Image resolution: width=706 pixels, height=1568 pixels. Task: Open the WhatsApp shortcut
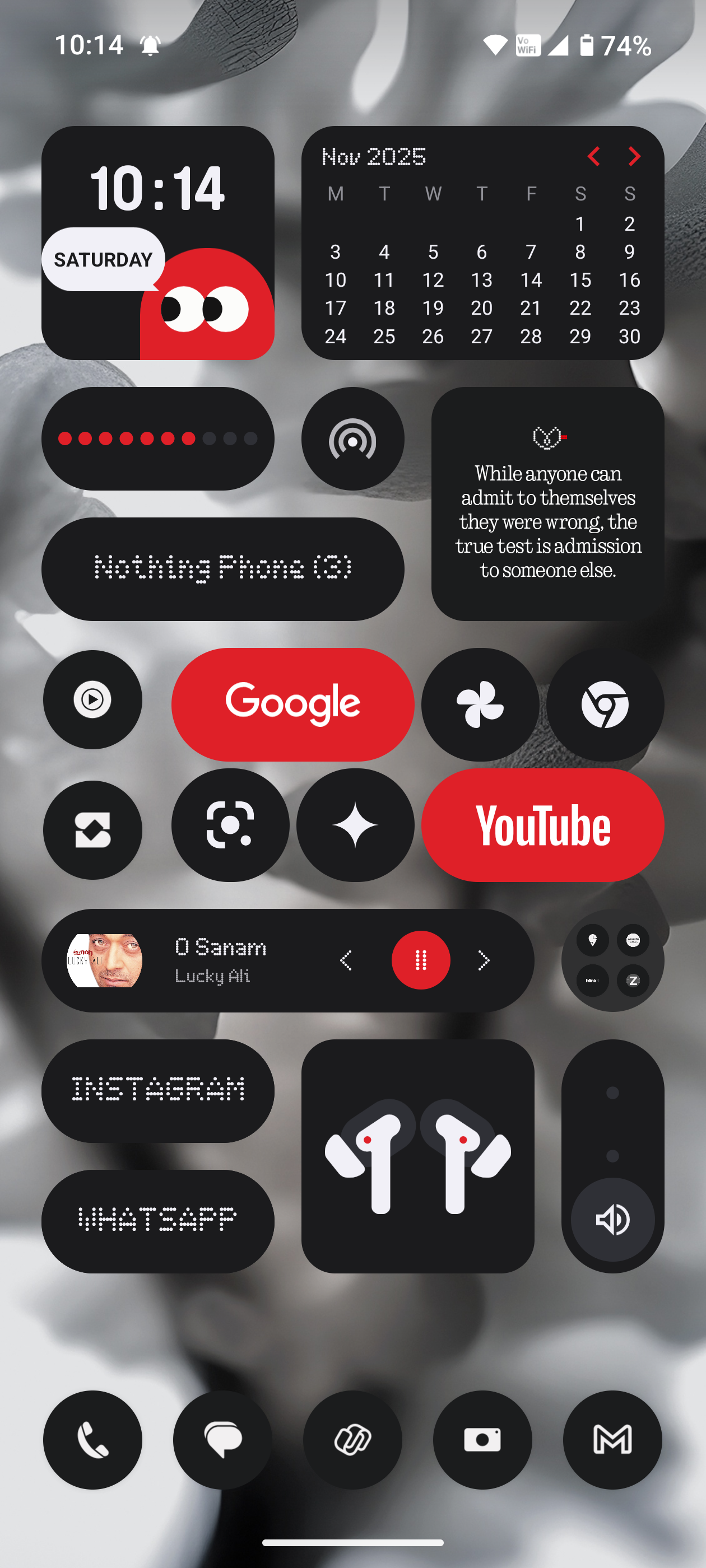[x=158, y=1220]
